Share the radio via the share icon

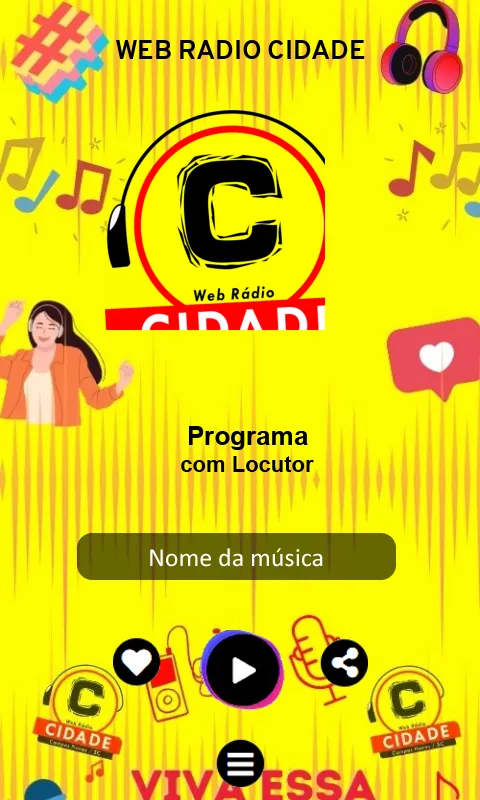(344, 663)
